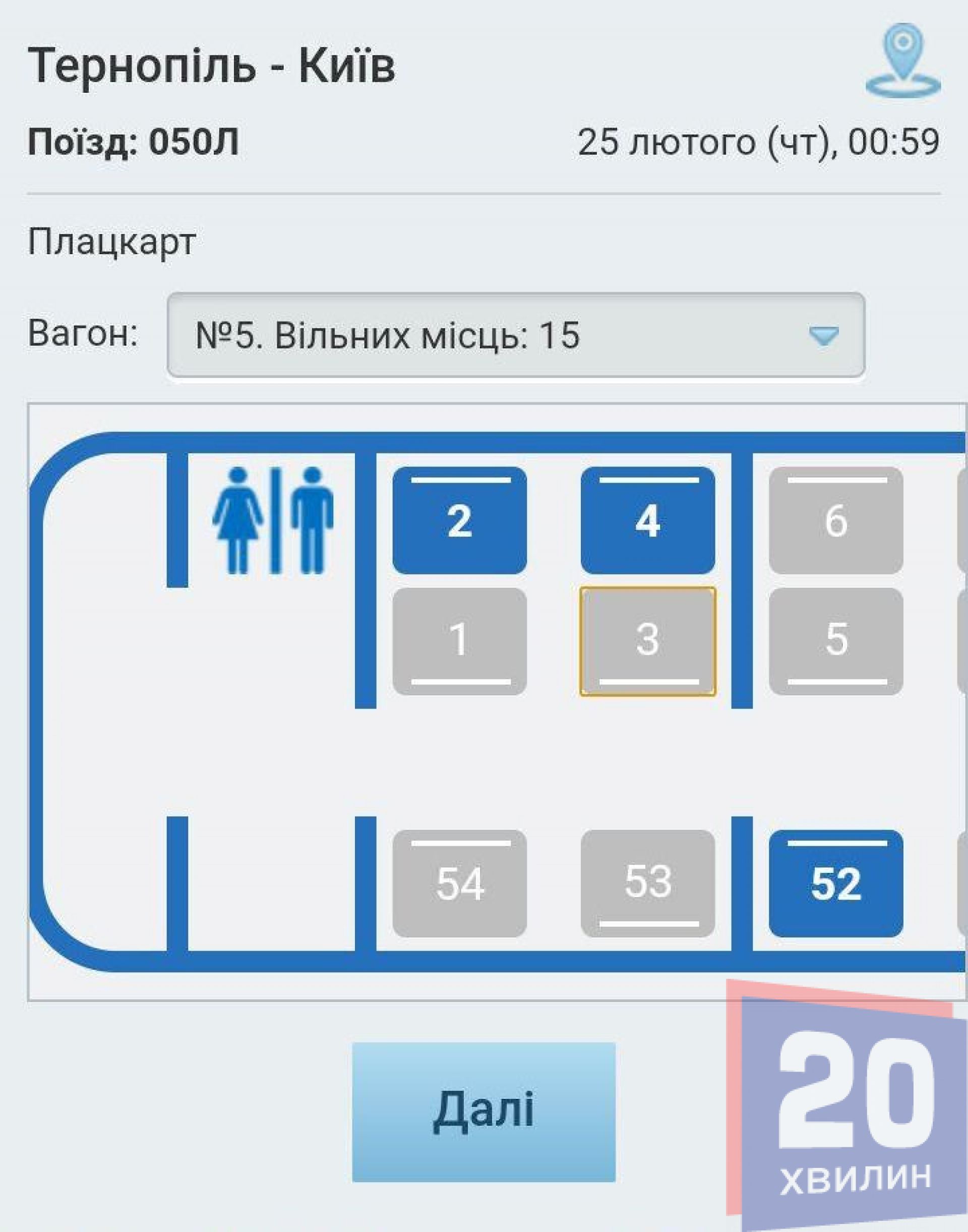Select free seat 4
The image size is (968, 1232).
pos(647,520)
